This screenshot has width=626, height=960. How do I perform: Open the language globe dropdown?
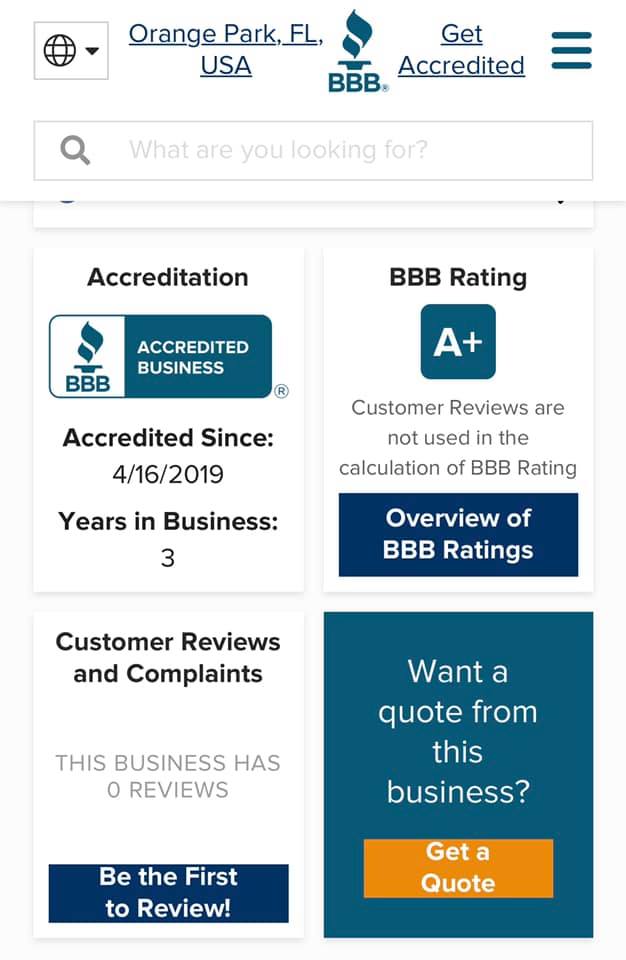click(71, 50)
